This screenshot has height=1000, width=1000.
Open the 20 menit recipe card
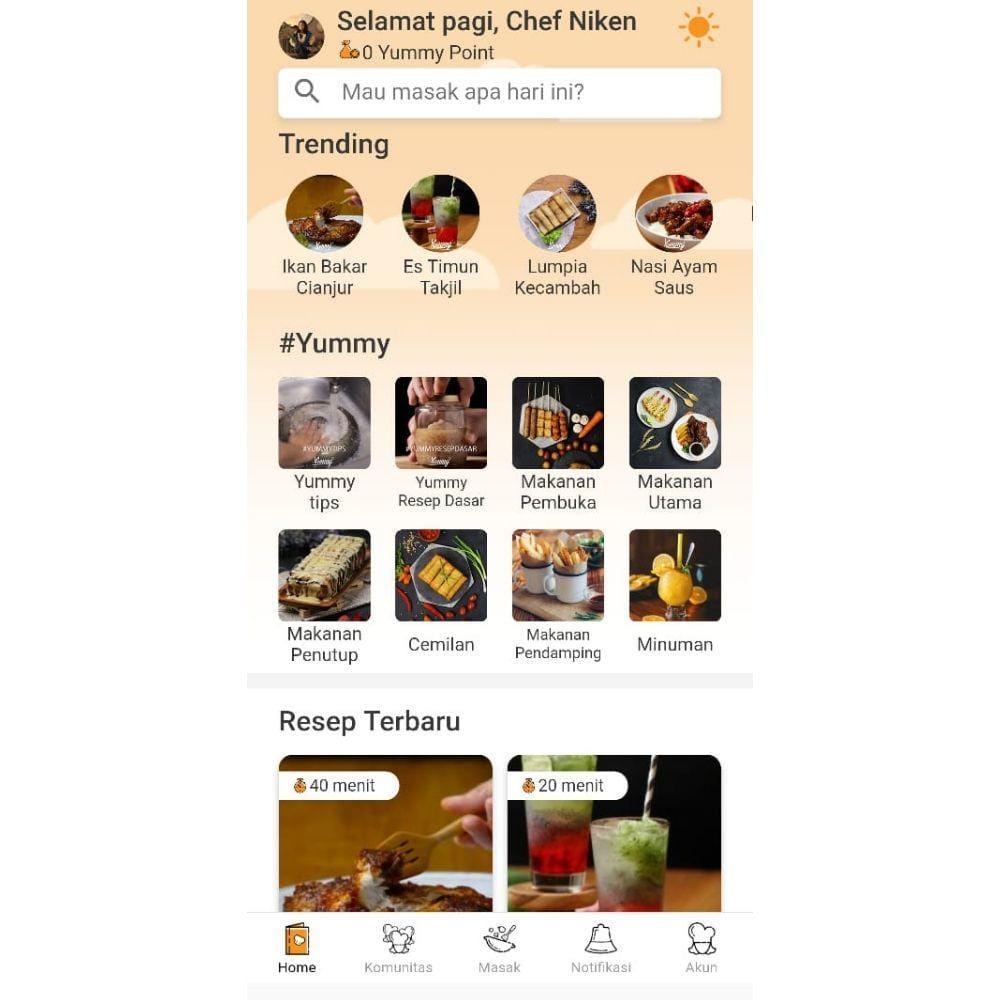(614, 840)
